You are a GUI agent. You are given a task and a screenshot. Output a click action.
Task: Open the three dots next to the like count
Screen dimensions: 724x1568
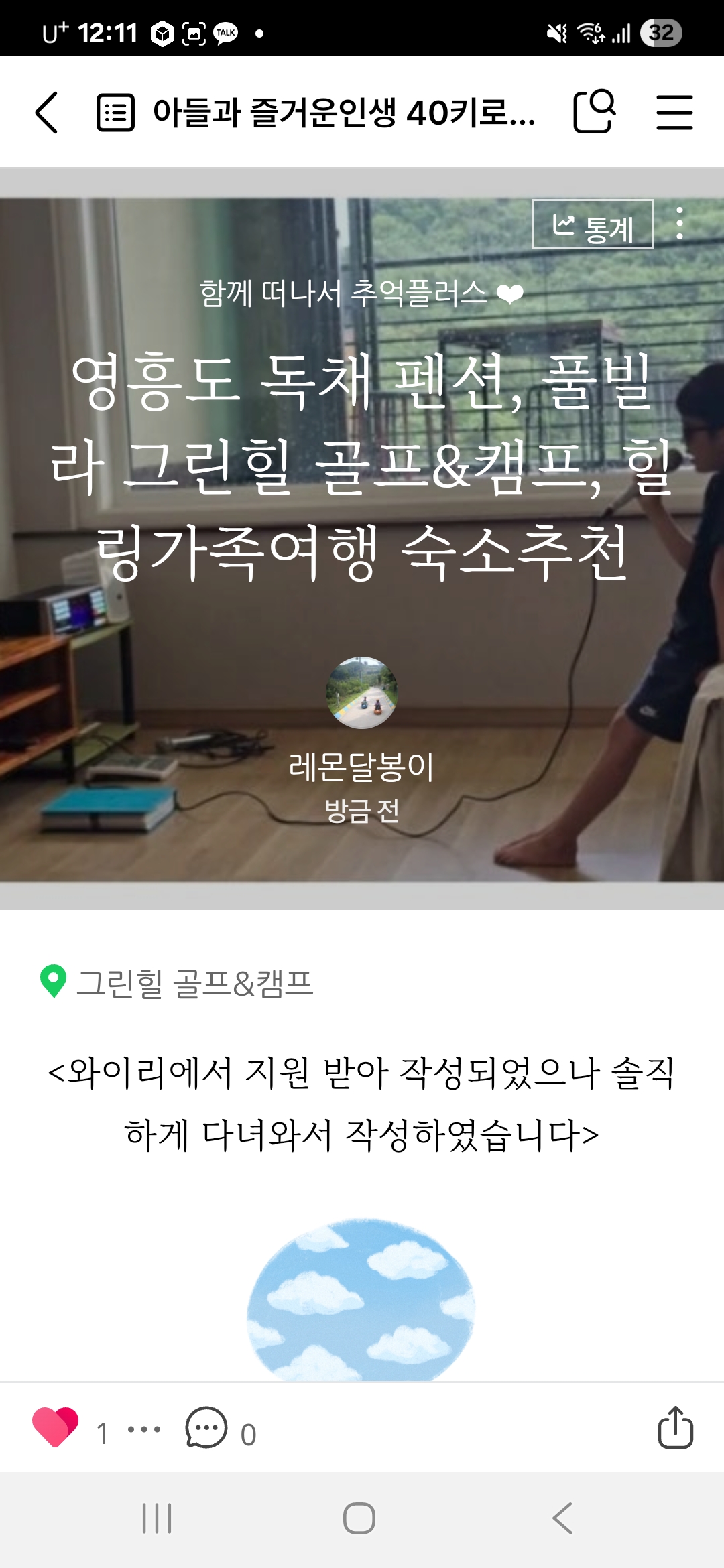coord(144,1429)
